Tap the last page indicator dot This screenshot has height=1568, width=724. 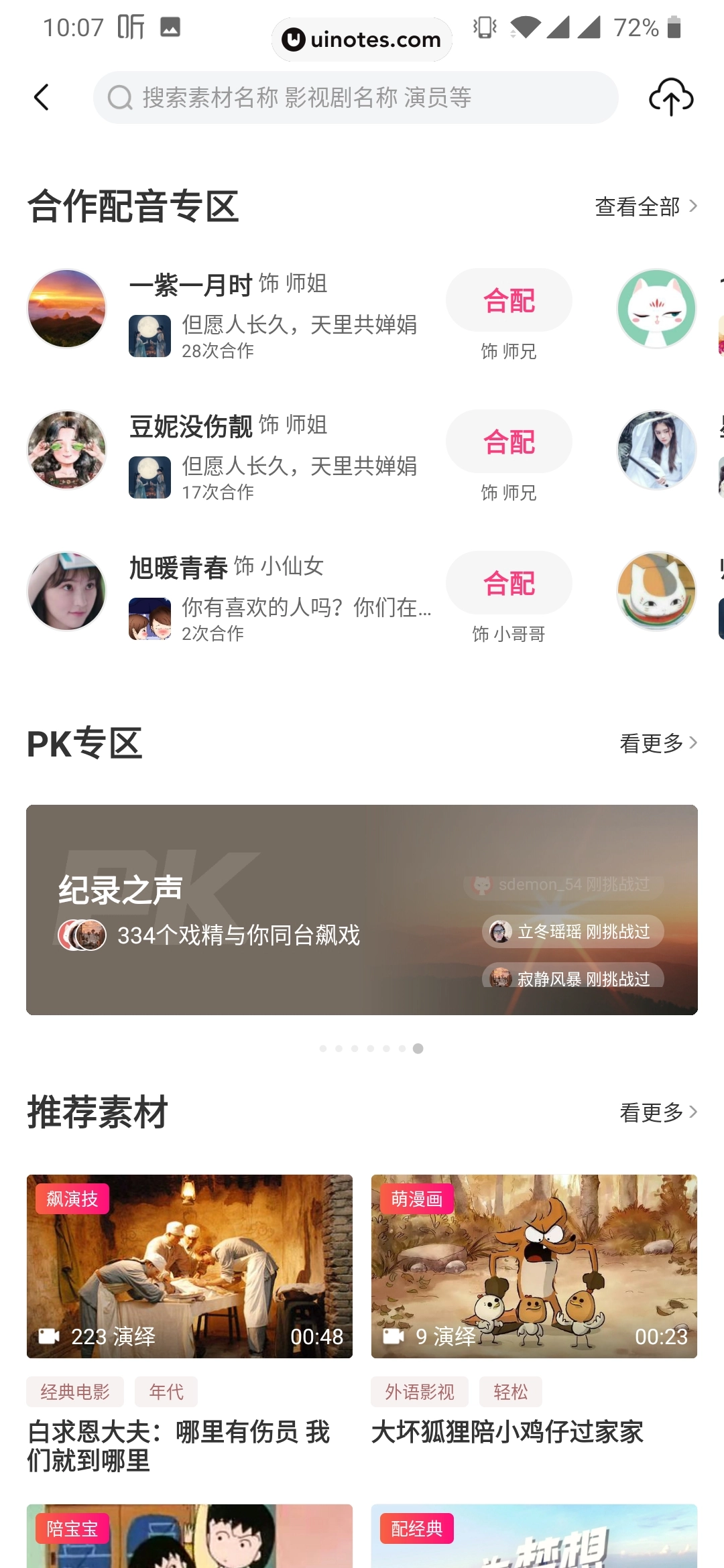click(419, 1049)
